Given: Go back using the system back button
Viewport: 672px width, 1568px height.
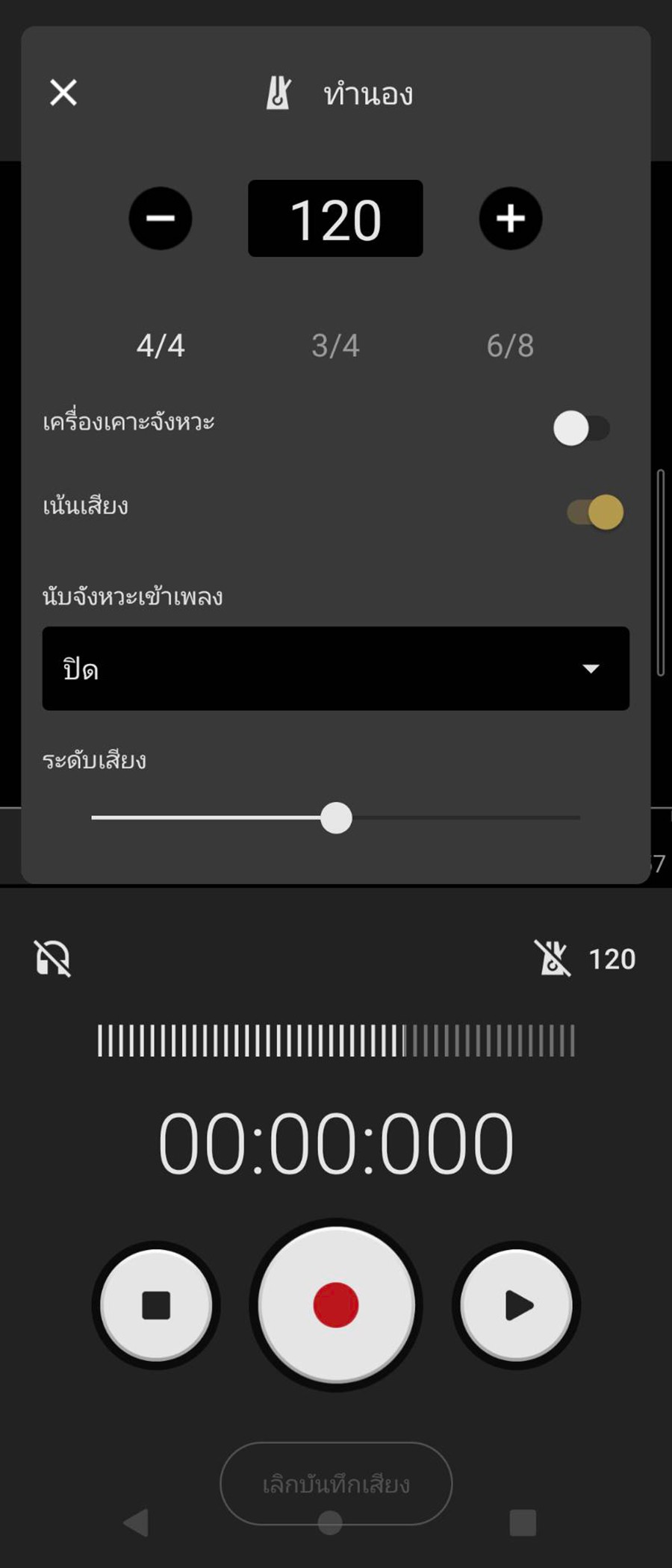Looking at the screenshot, I should (x=137, y=1522).
